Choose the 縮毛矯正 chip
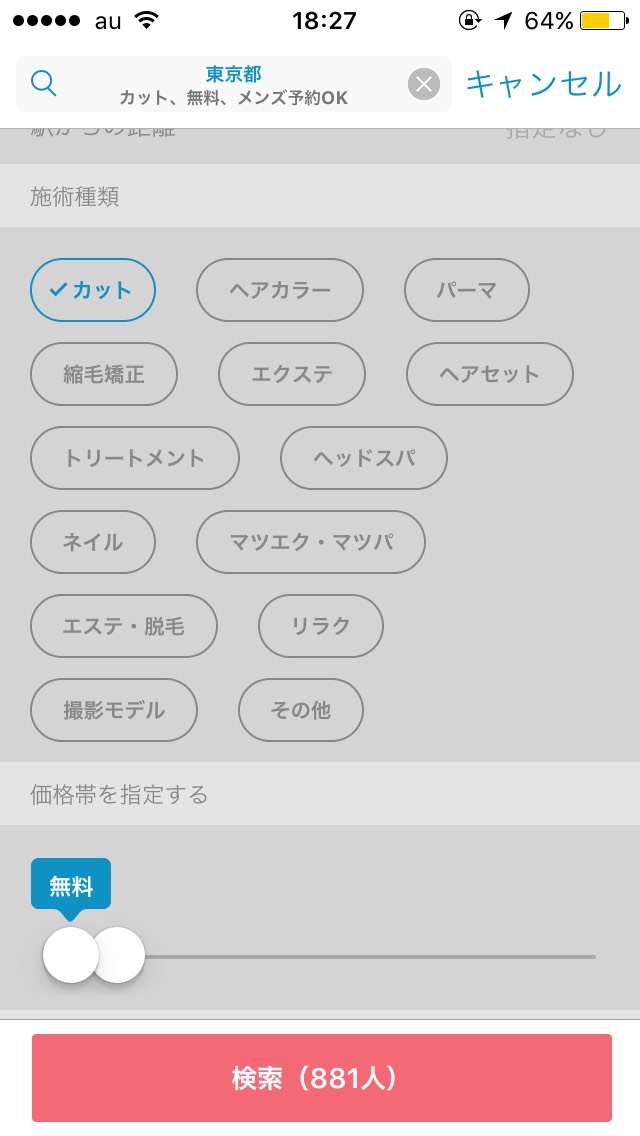 pyautogui.click(x=104, y=374)
